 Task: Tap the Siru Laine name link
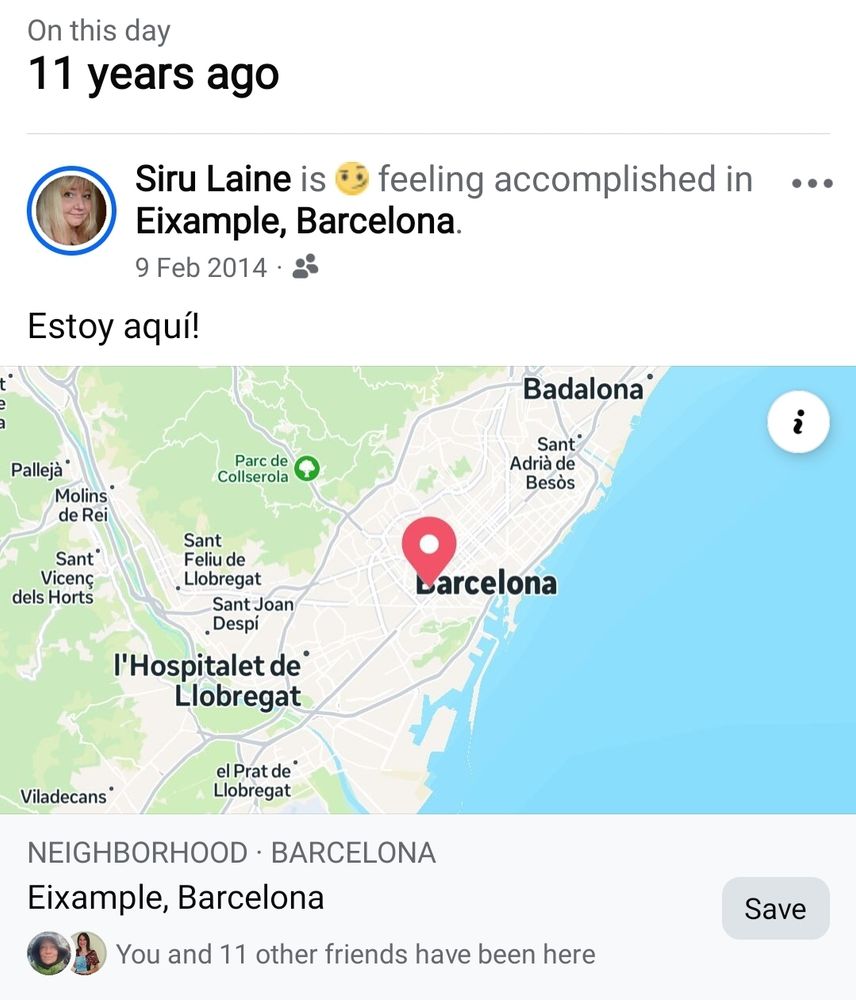click(x=213, y=179)
